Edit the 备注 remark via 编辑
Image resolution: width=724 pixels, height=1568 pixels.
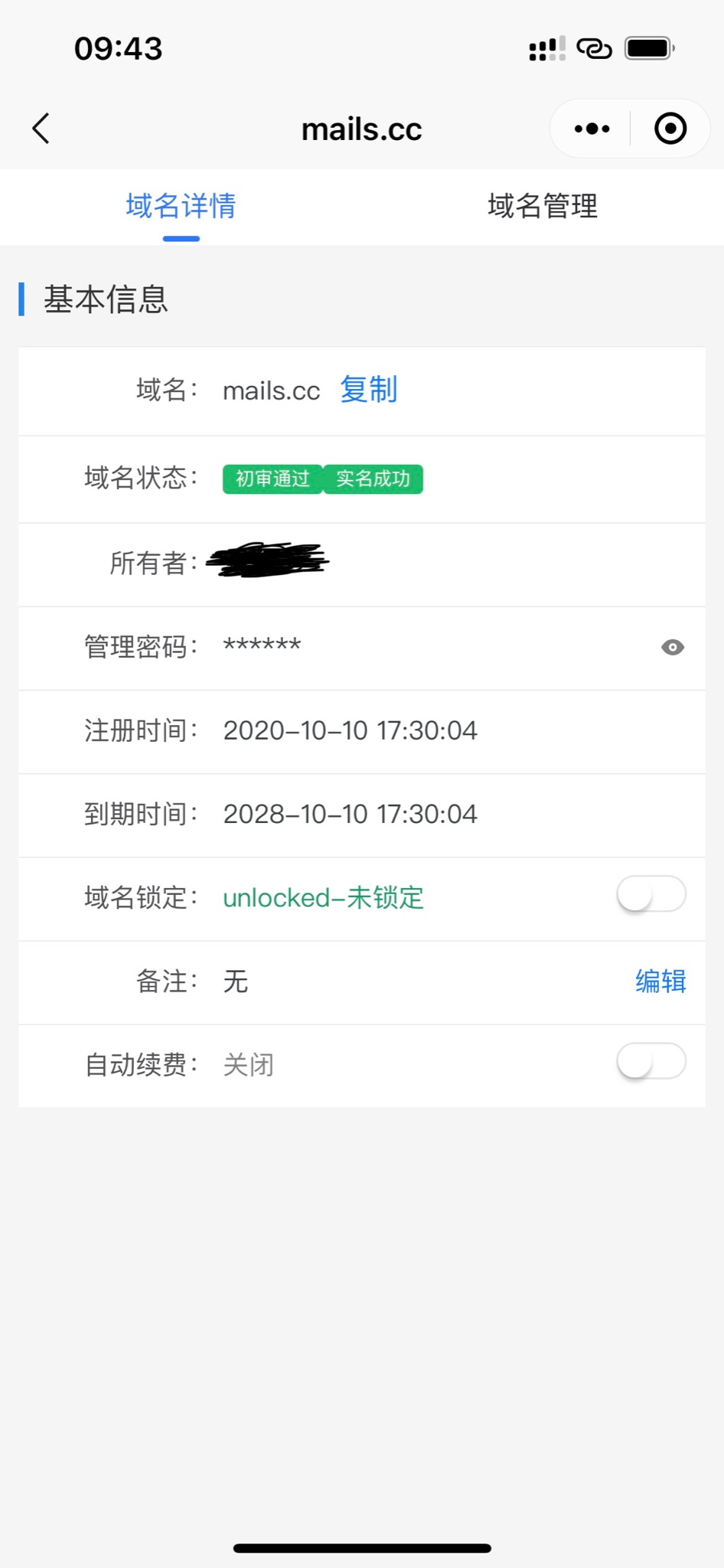click(x=660, y=981)
